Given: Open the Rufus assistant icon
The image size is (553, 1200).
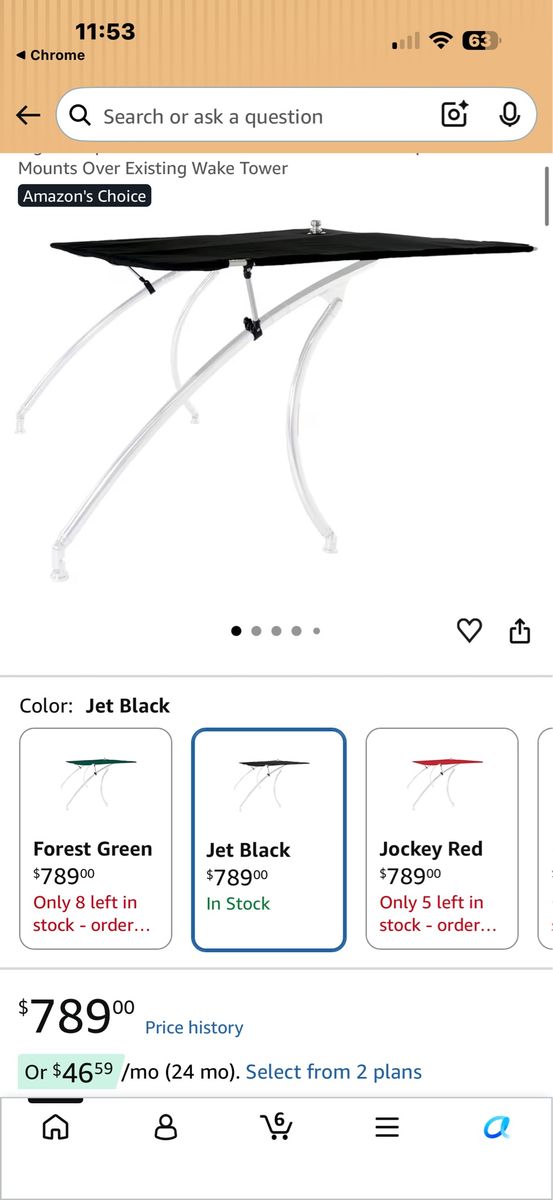Looking at the screenshot, I should tap(497, 1128).
